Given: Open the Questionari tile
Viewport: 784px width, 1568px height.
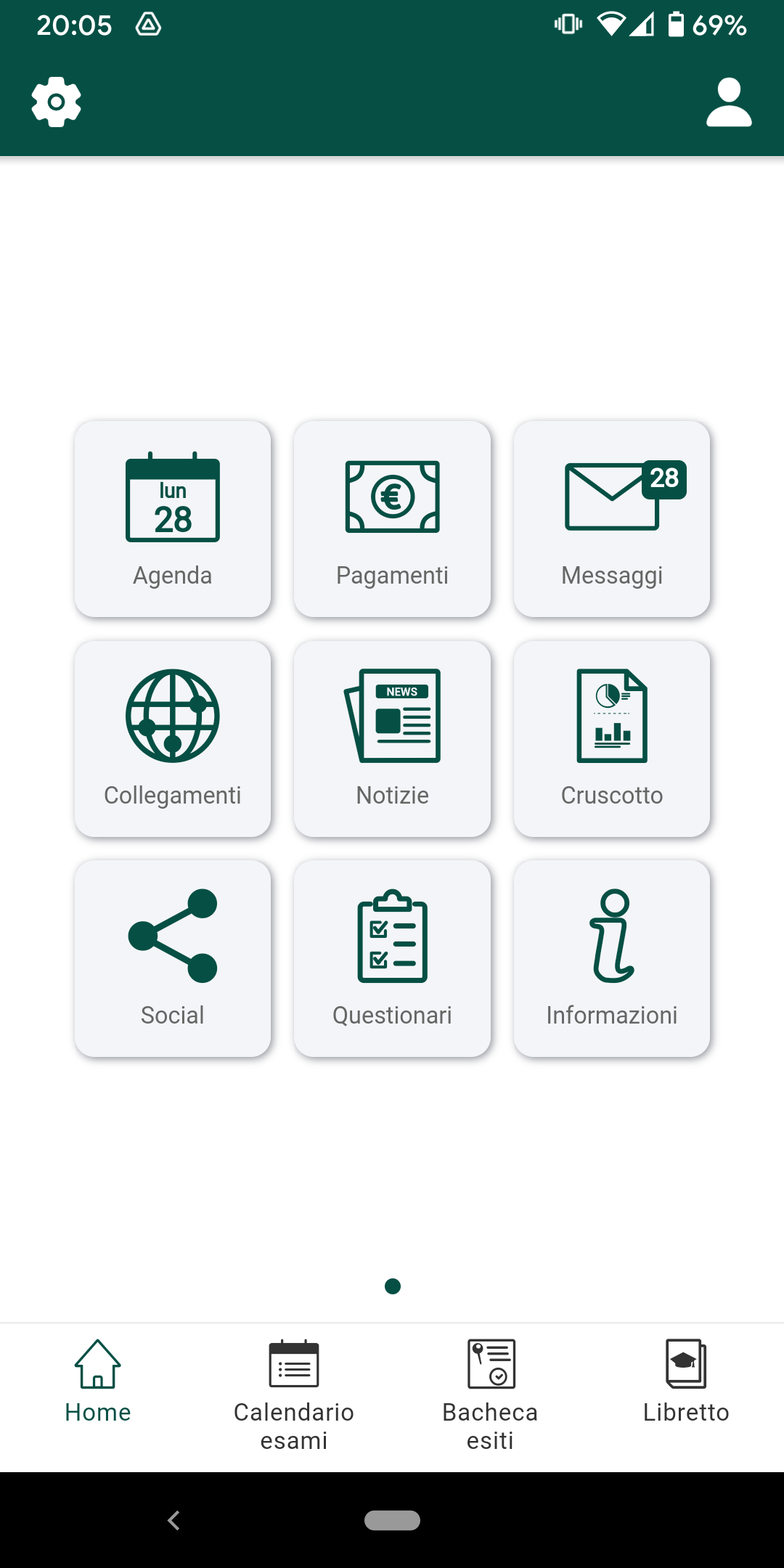Looking at the screenshot, I should (x=392, y=959).
